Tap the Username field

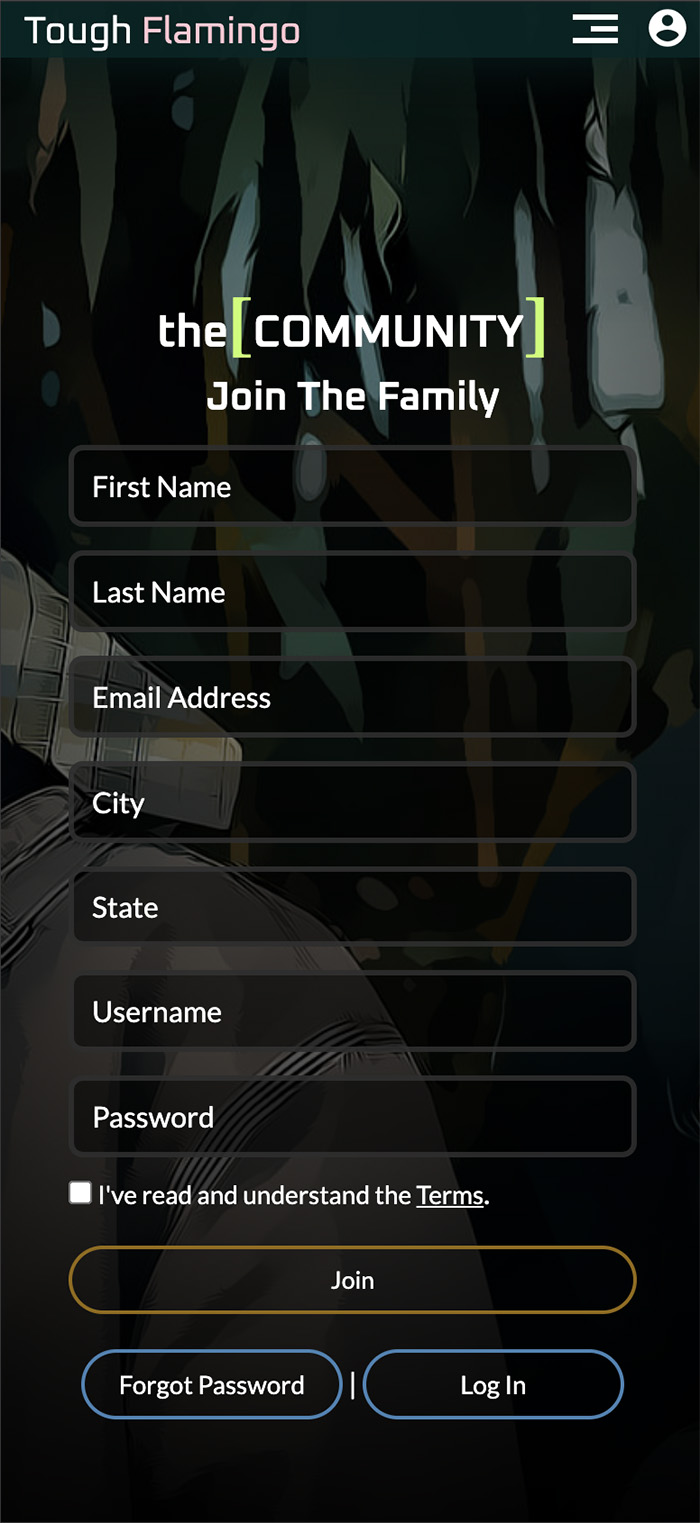pos(352,1012)
